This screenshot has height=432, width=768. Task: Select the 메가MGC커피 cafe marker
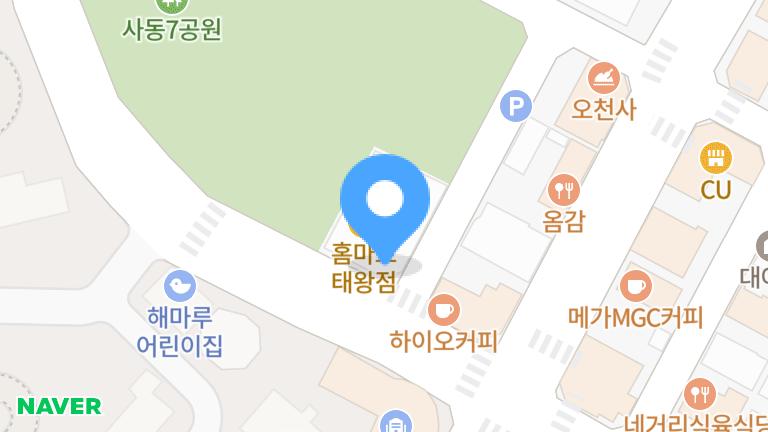[635, 287]
